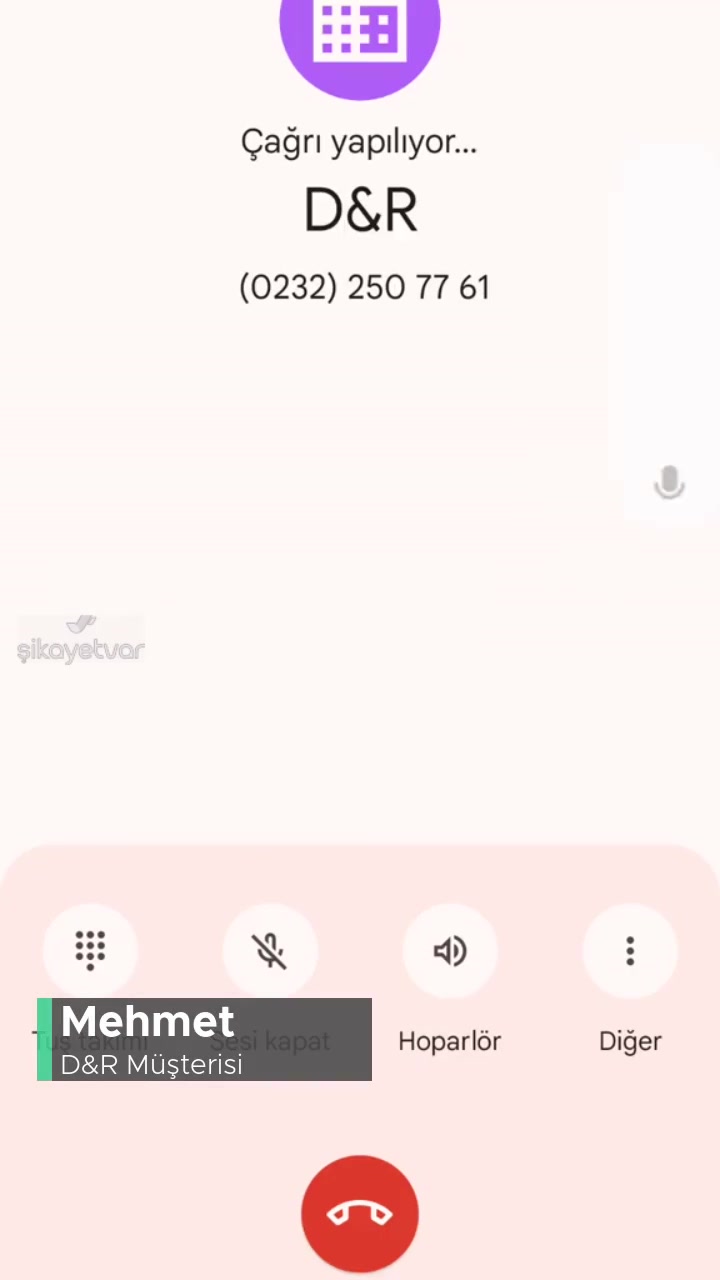Tap the green bar beside Mehmet label
Viewport: 720px width, 1280px height.
pos(44,1040)
